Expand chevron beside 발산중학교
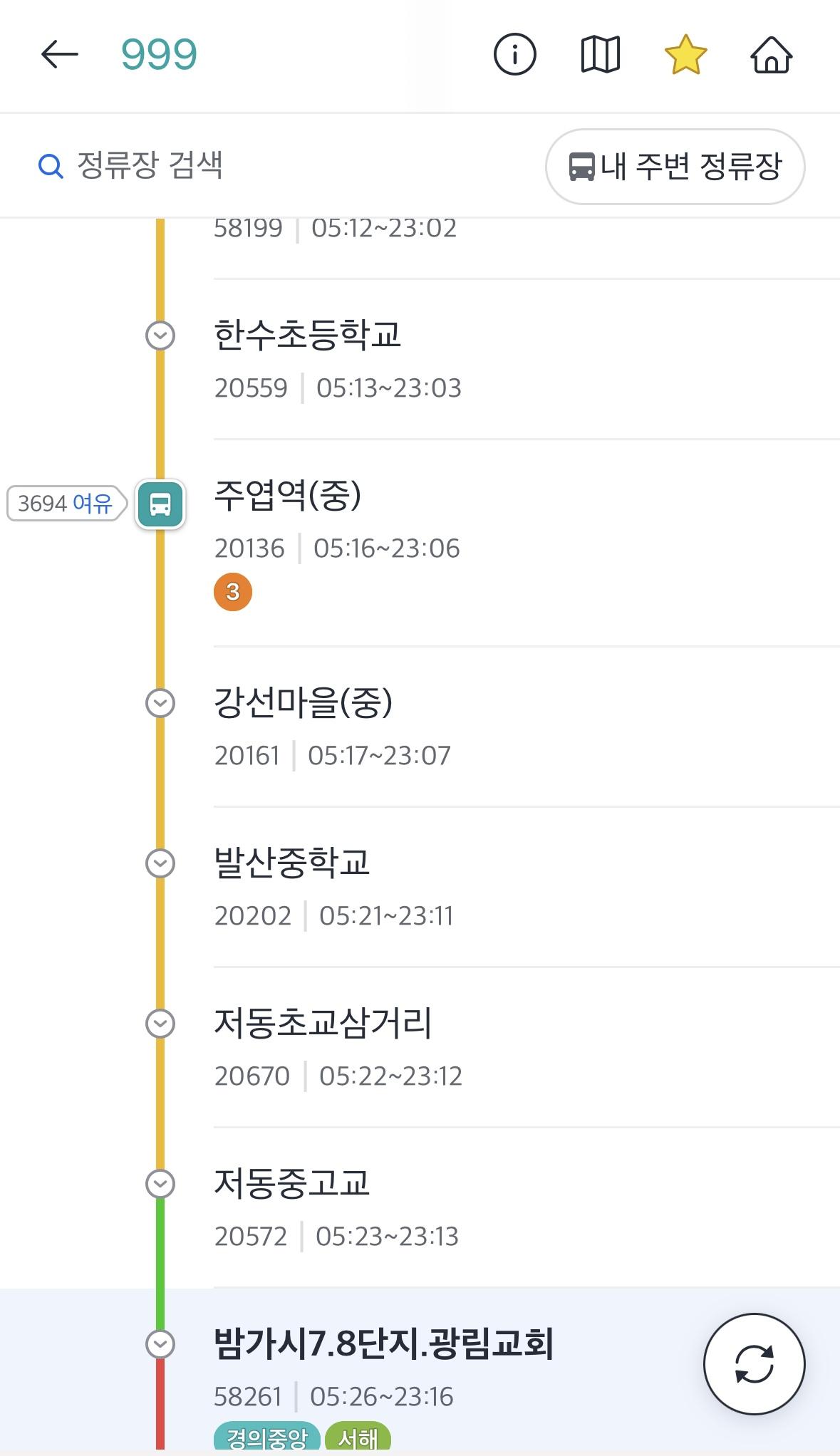Screen dimensions: 840x1456 point(160,863)
